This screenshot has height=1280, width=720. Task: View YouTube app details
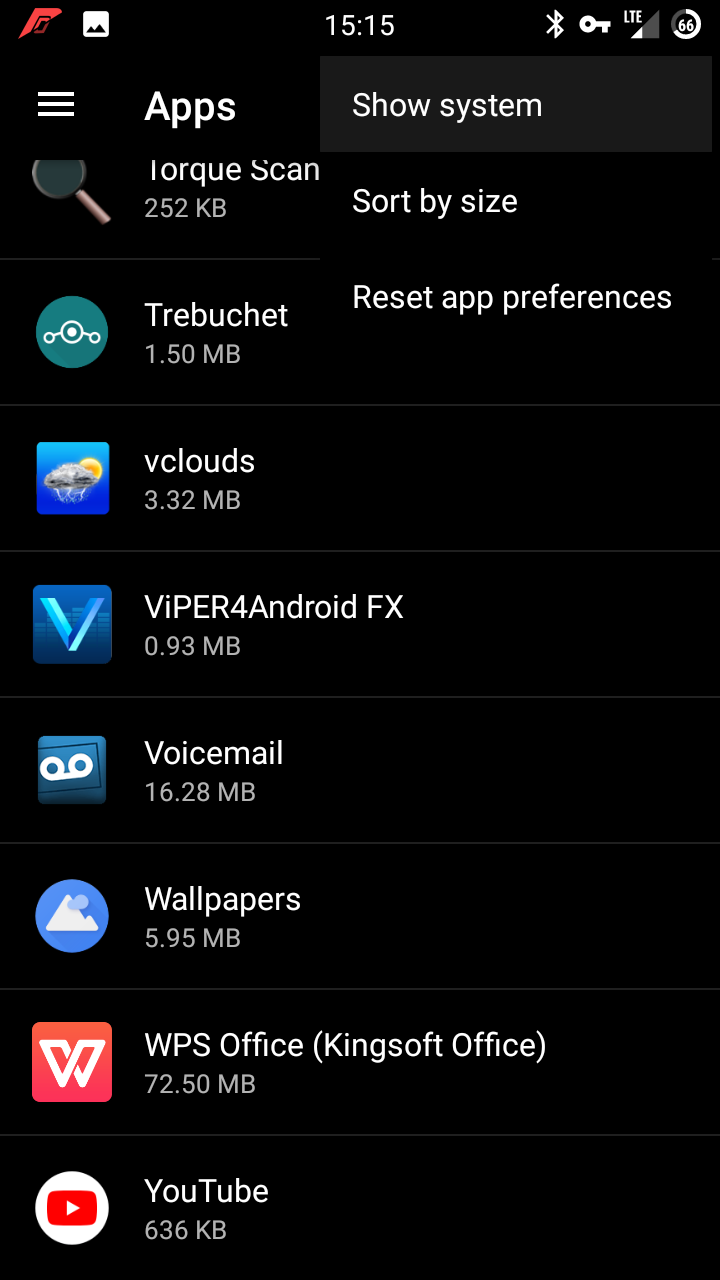(x=206, y=1208)
